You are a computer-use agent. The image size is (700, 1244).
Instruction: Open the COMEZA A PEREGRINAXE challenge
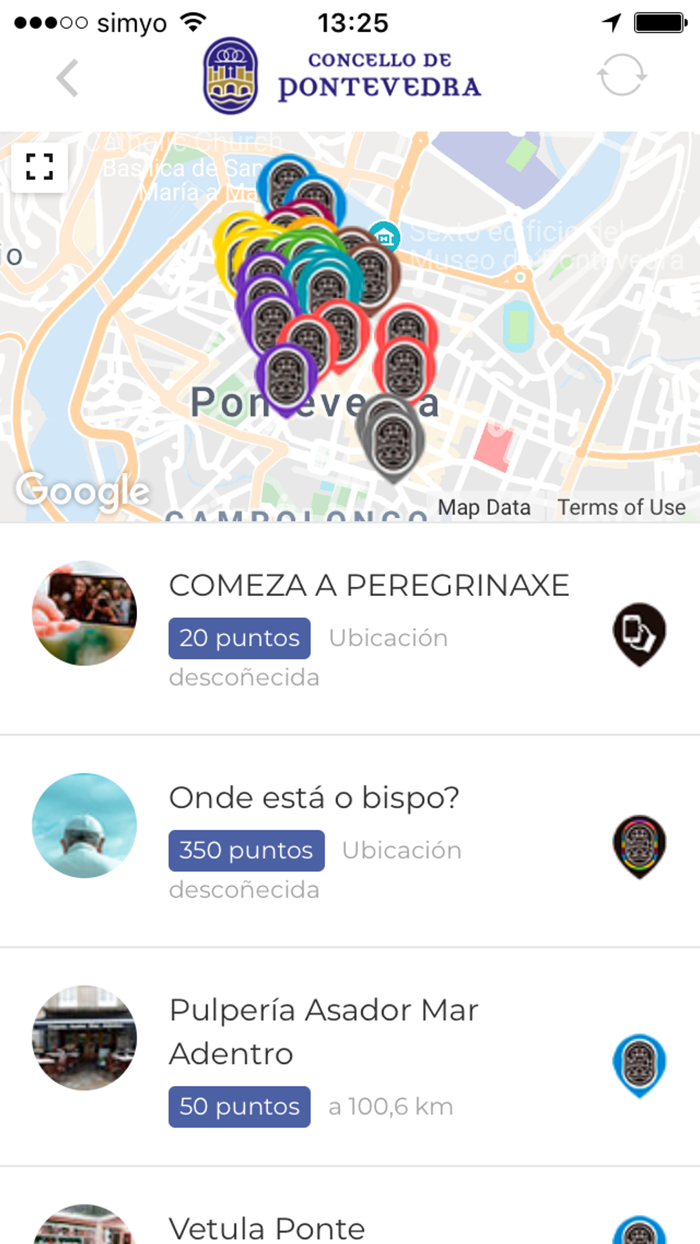(350, 629)
